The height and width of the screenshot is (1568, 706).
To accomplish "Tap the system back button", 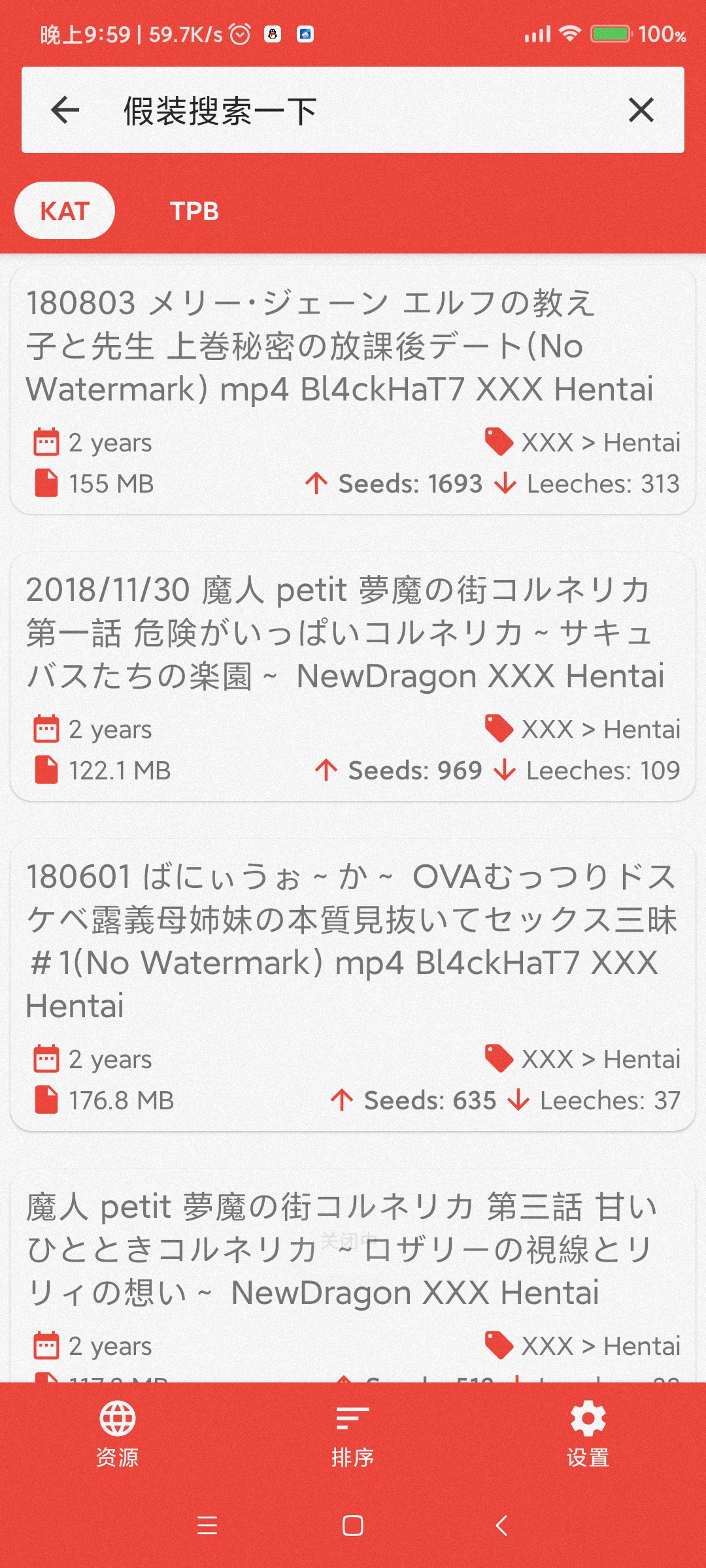I will click(x=501, y=1526).
